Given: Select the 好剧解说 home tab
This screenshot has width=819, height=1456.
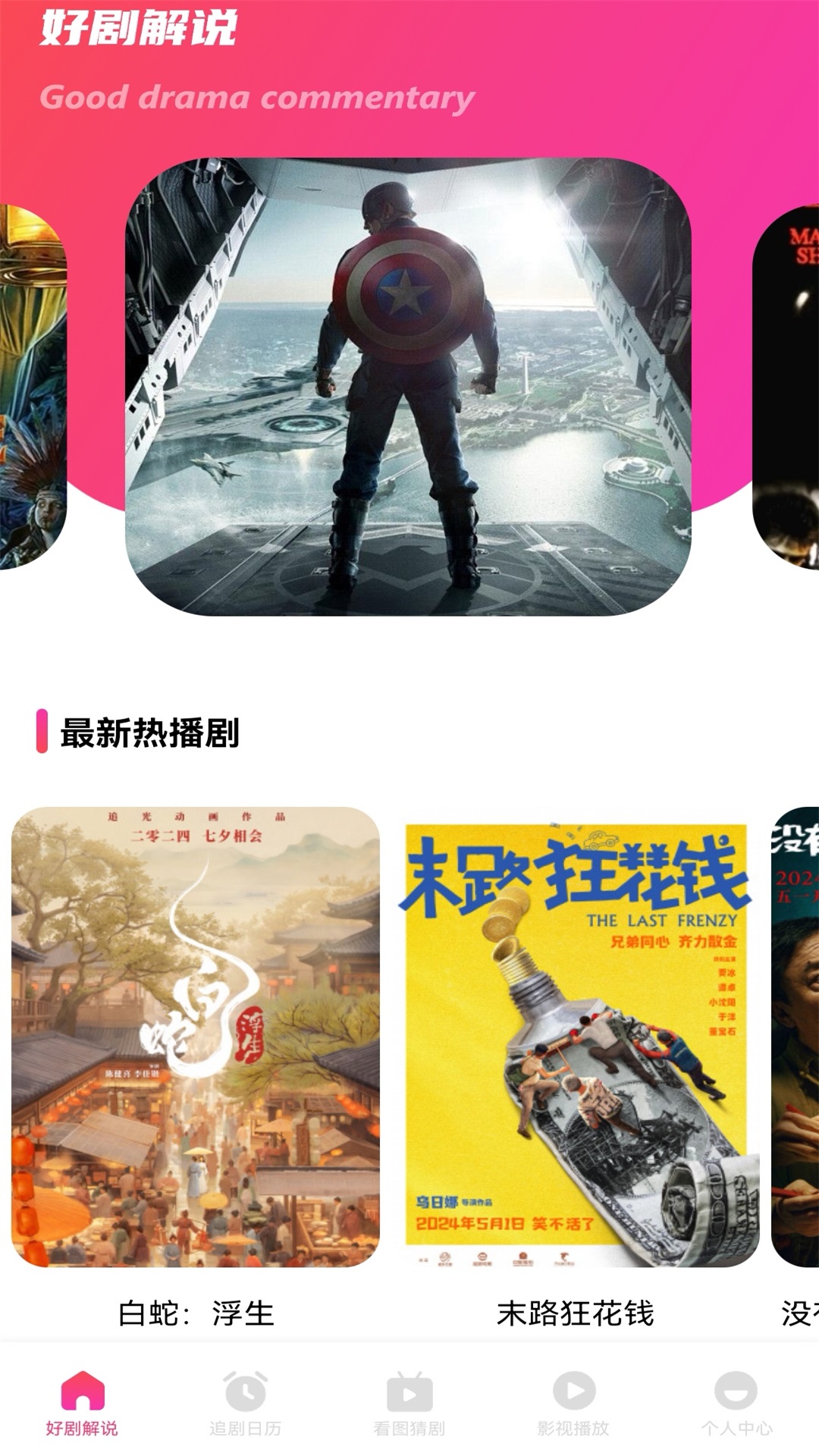Looking at the screenshot, I should (x=82, y=1403).
